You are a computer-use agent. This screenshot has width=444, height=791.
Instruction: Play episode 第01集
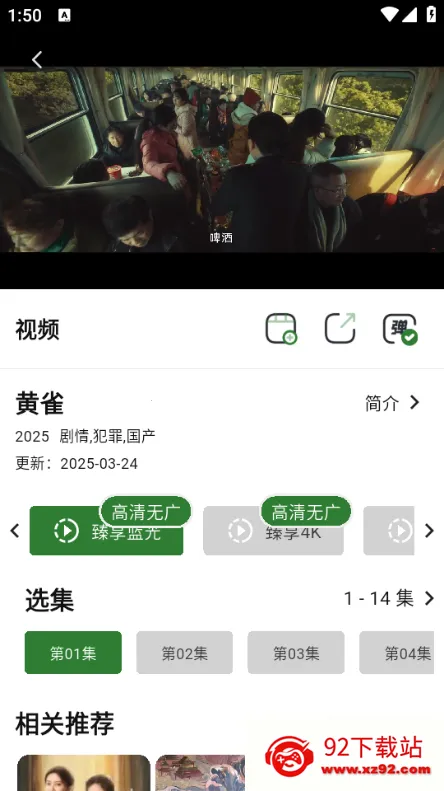point(73,653)
